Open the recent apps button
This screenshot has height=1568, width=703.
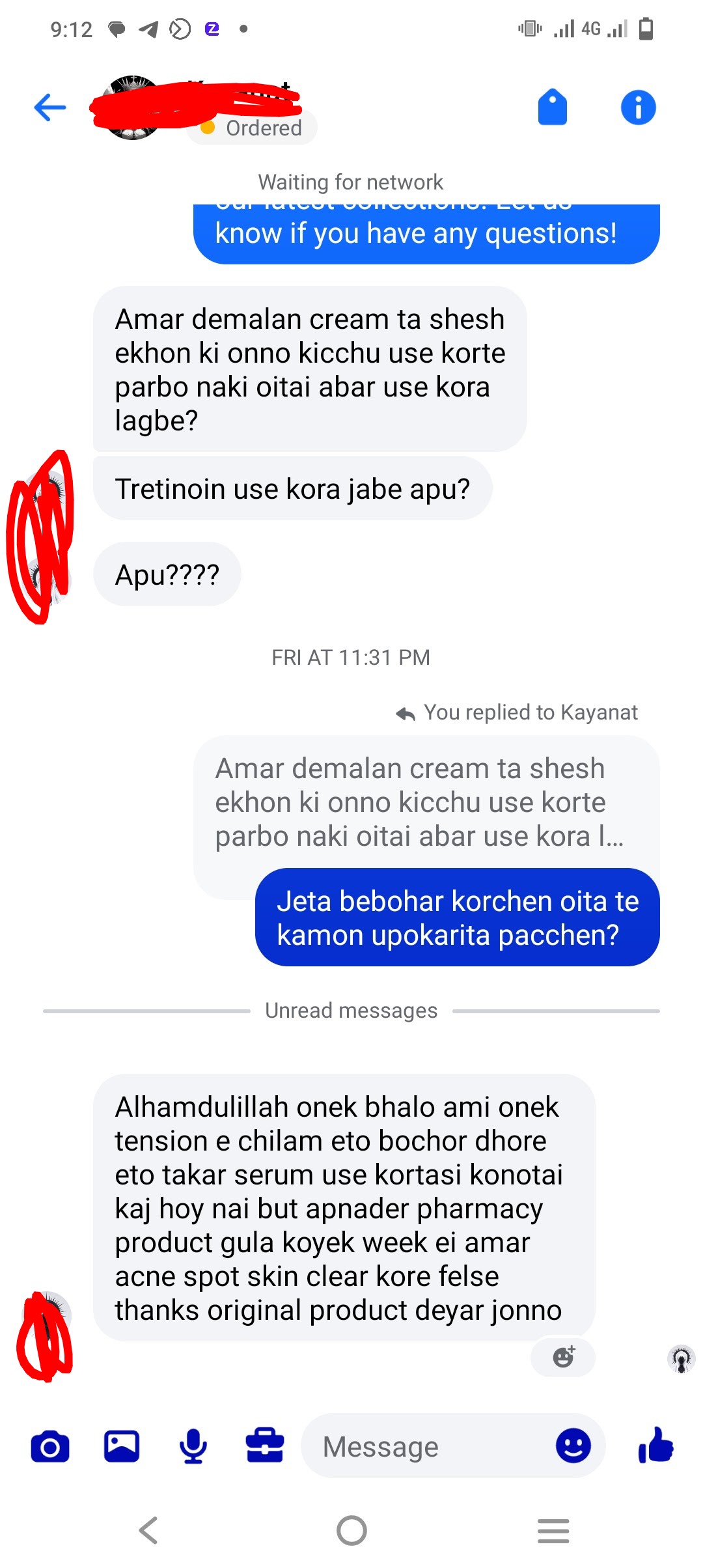tap(553, 1530)
